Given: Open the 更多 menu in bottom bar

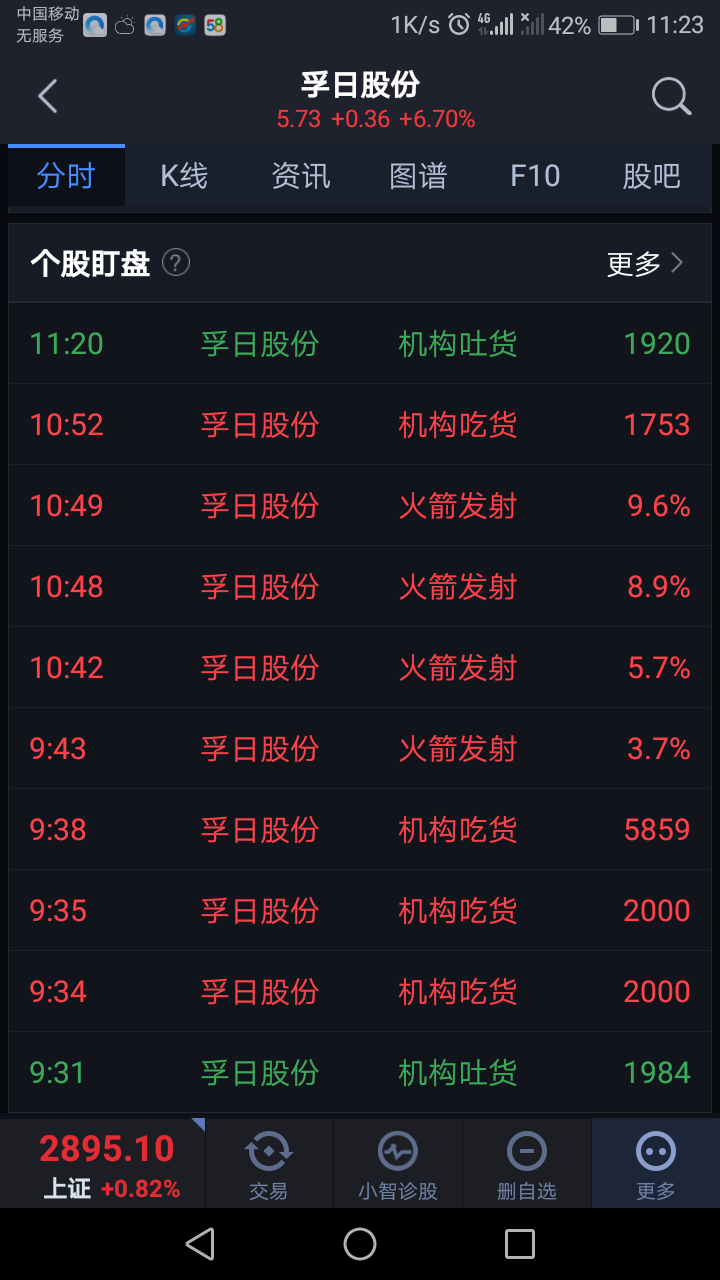Looking at the screenshot, I should [x=656, y=1163].
